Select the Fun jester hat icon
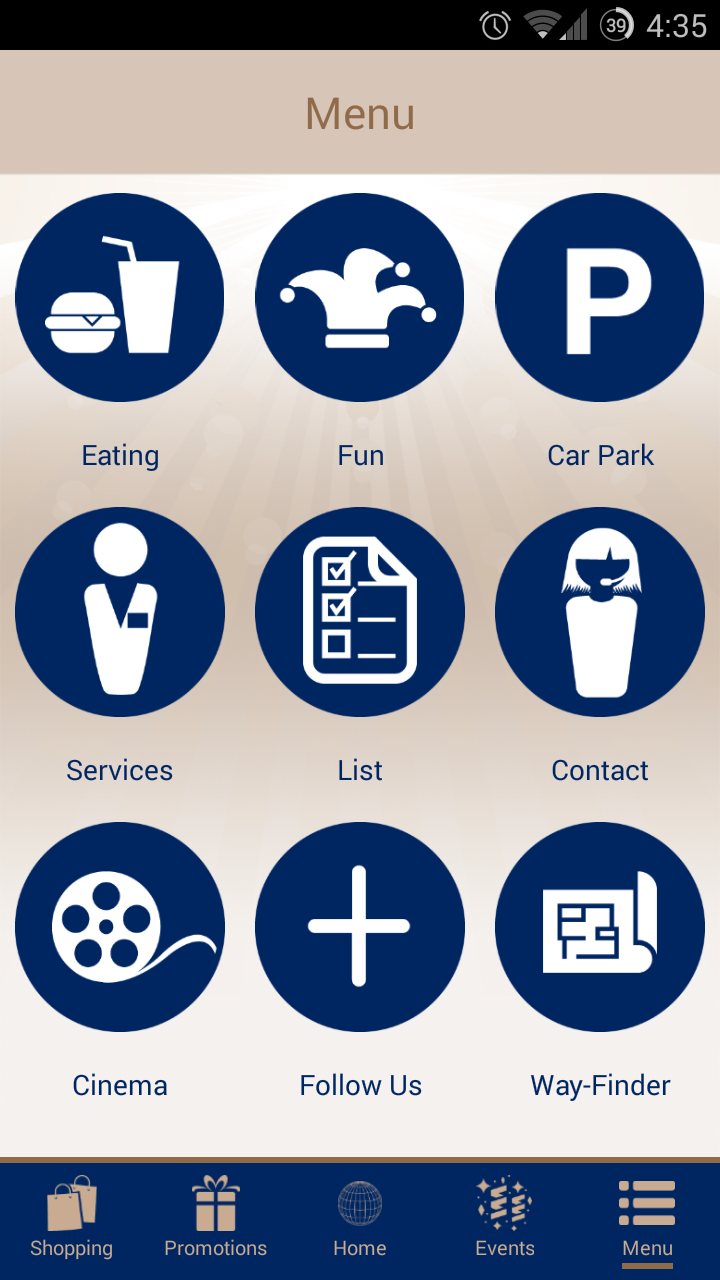The image size is (720, 1280). [x=360, y=298]
